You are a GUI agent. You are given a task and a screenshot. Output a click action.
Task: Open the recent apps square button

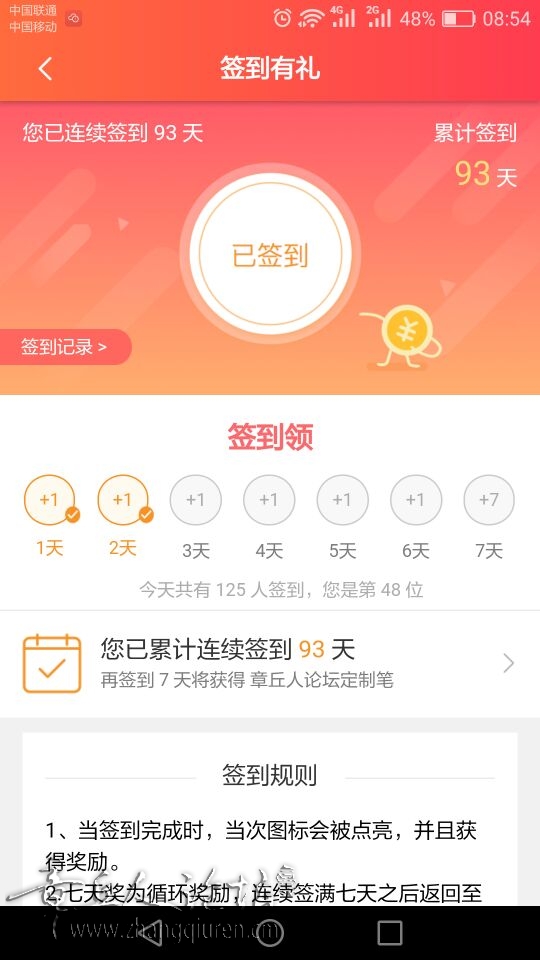coord(389,932)
